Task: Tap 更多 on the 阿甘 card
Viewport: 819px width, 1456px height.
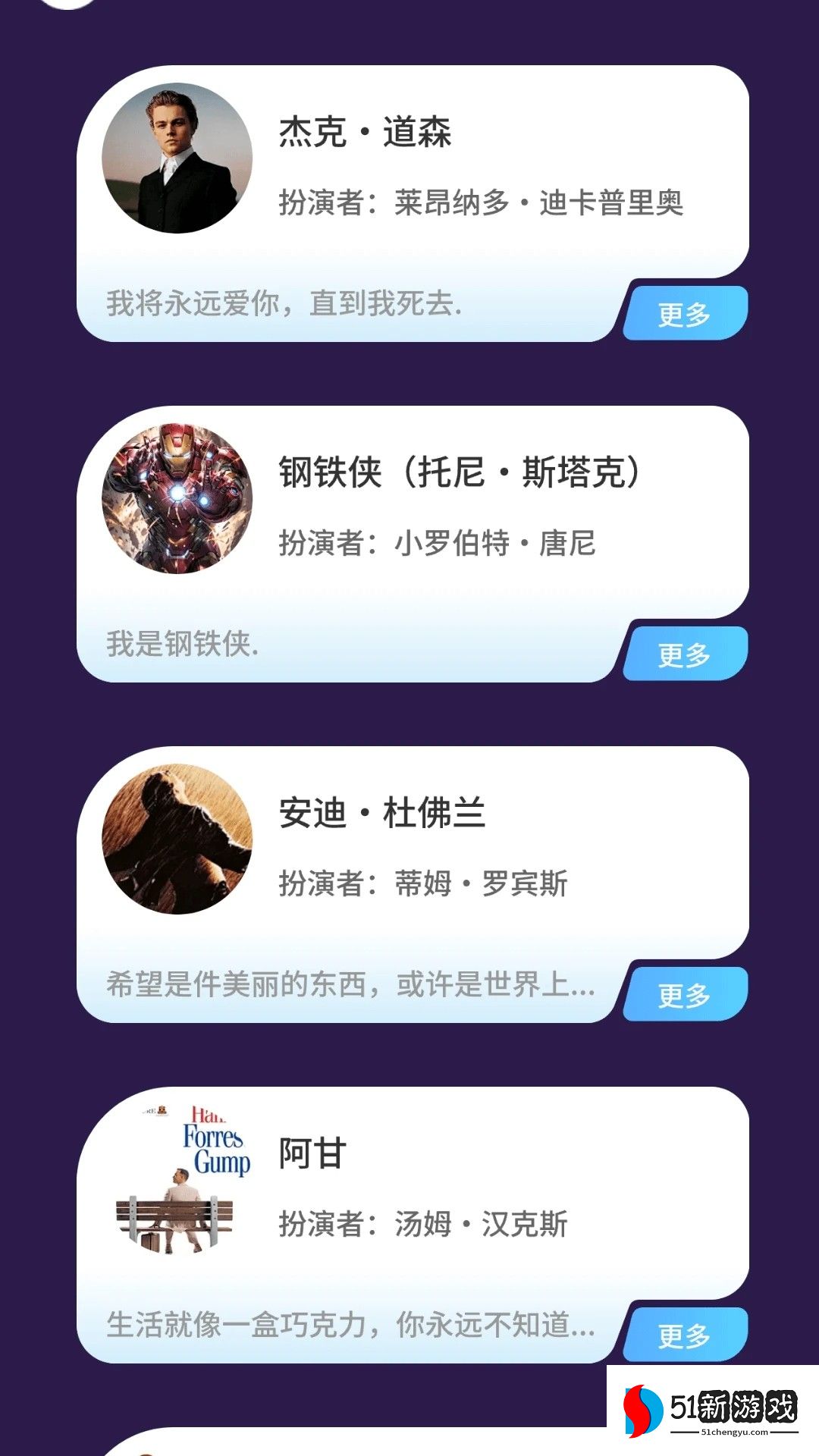Action: click(685, 1335)
